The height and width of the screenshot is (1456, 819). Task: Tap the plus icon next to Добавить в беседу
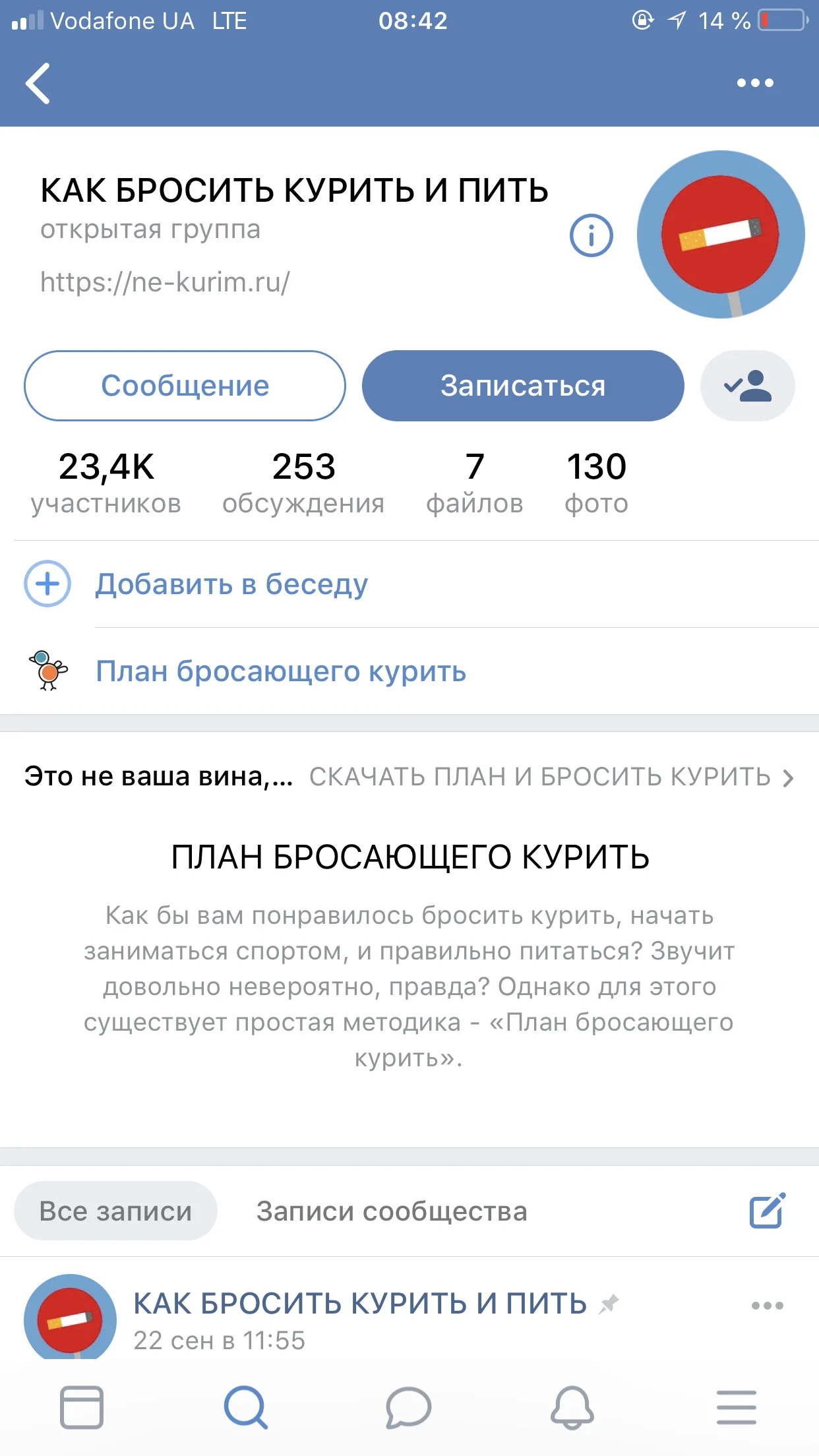[47, 583]
